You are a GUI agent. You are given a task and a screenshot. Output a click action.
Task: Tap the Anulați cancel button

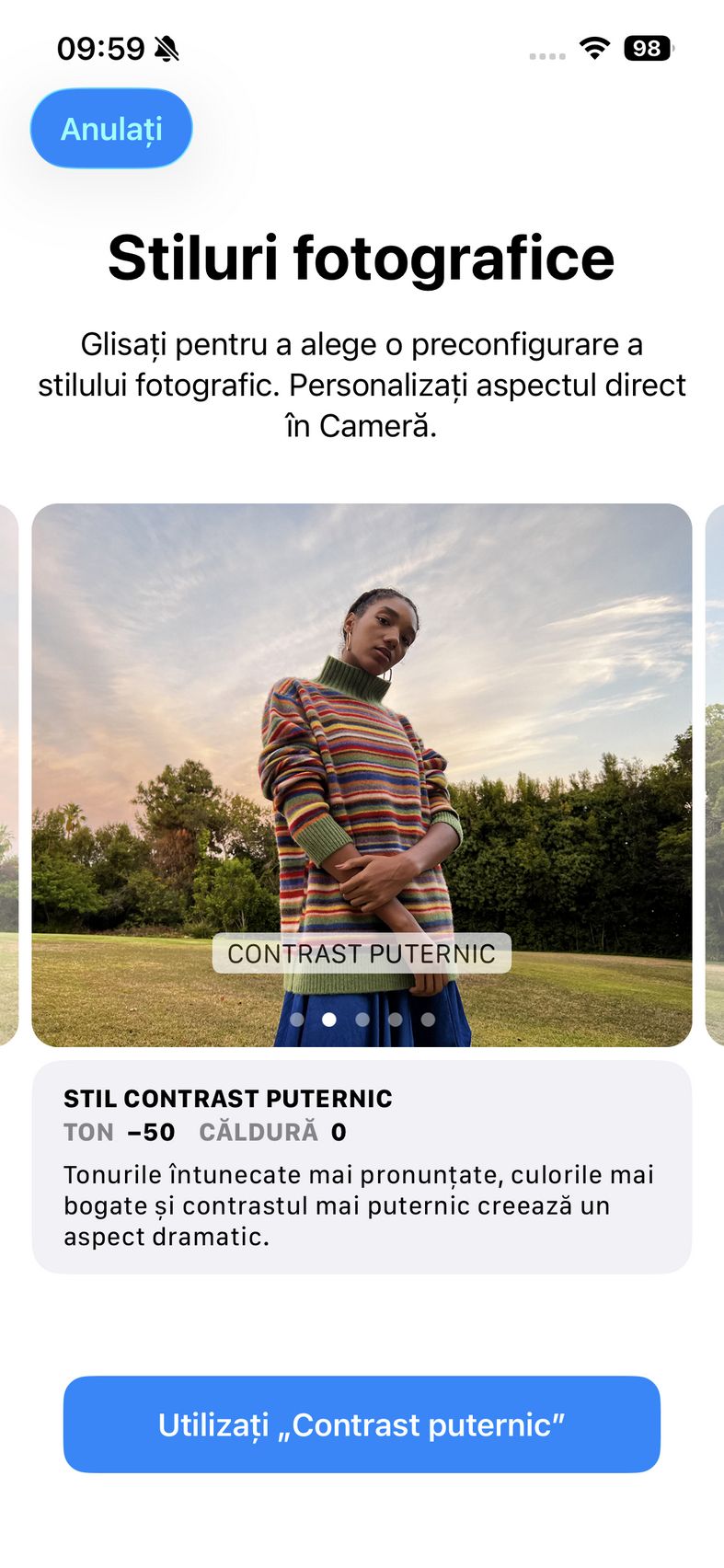tap(111, 129)
